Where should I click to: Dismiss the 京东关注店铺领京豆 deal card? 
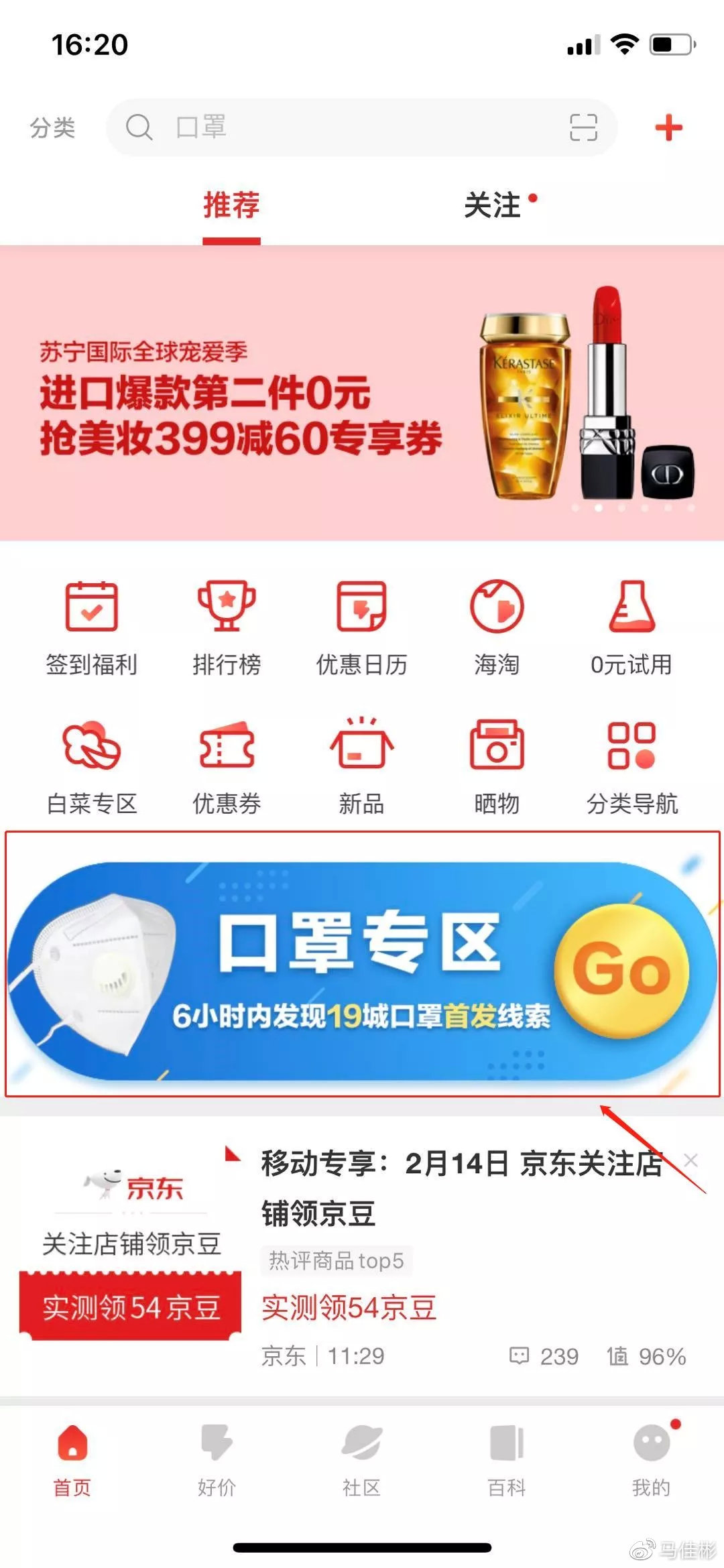tap(690, 1160)
